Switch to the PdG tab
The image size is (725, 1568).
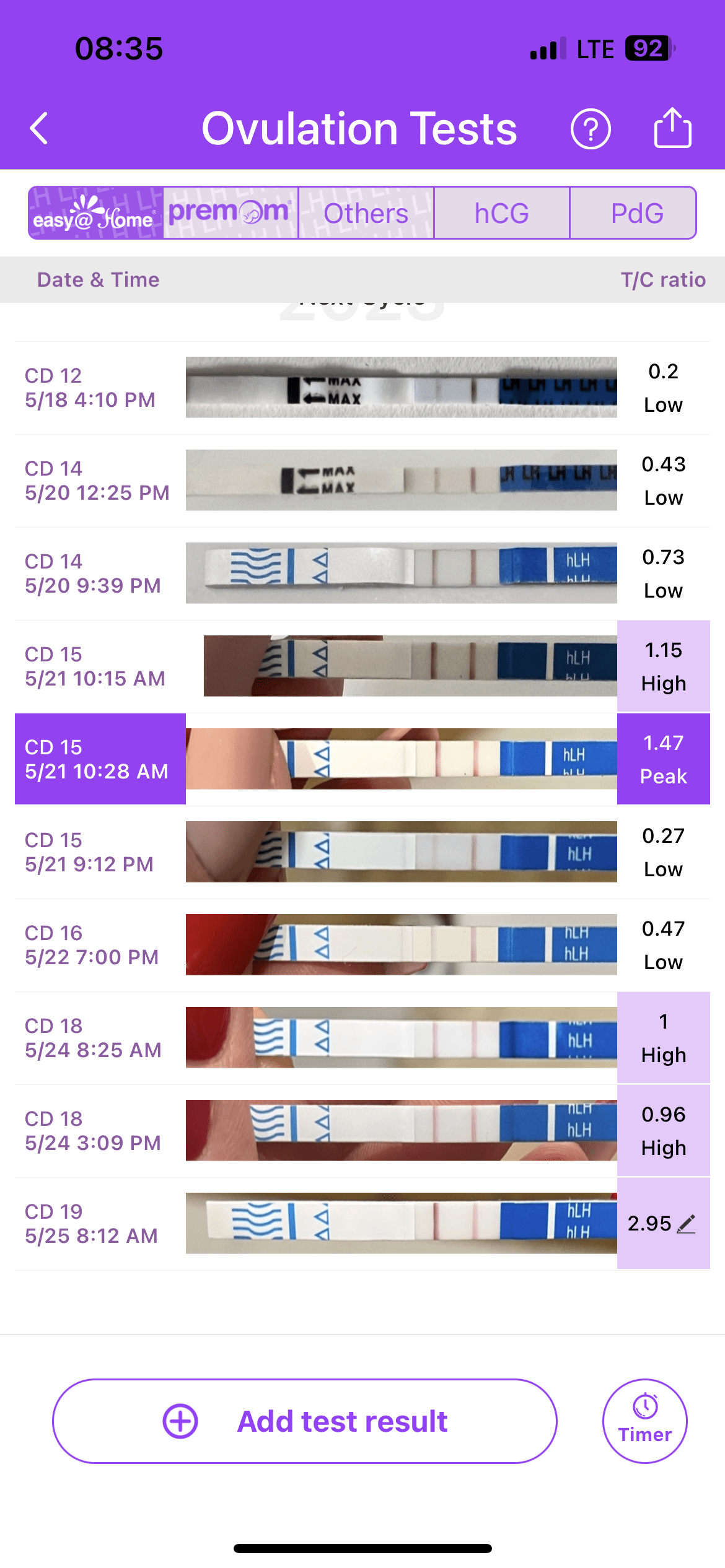pos(636,213)
